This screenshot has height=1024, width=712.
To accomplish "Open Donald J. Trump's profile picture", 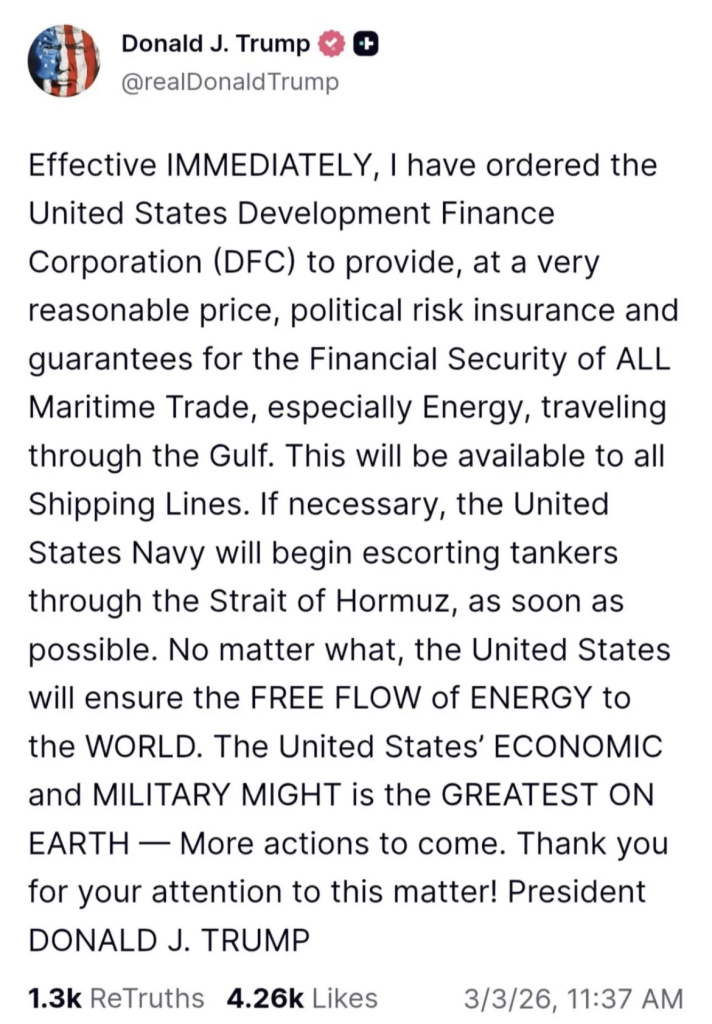I will (x=64, y=60).
